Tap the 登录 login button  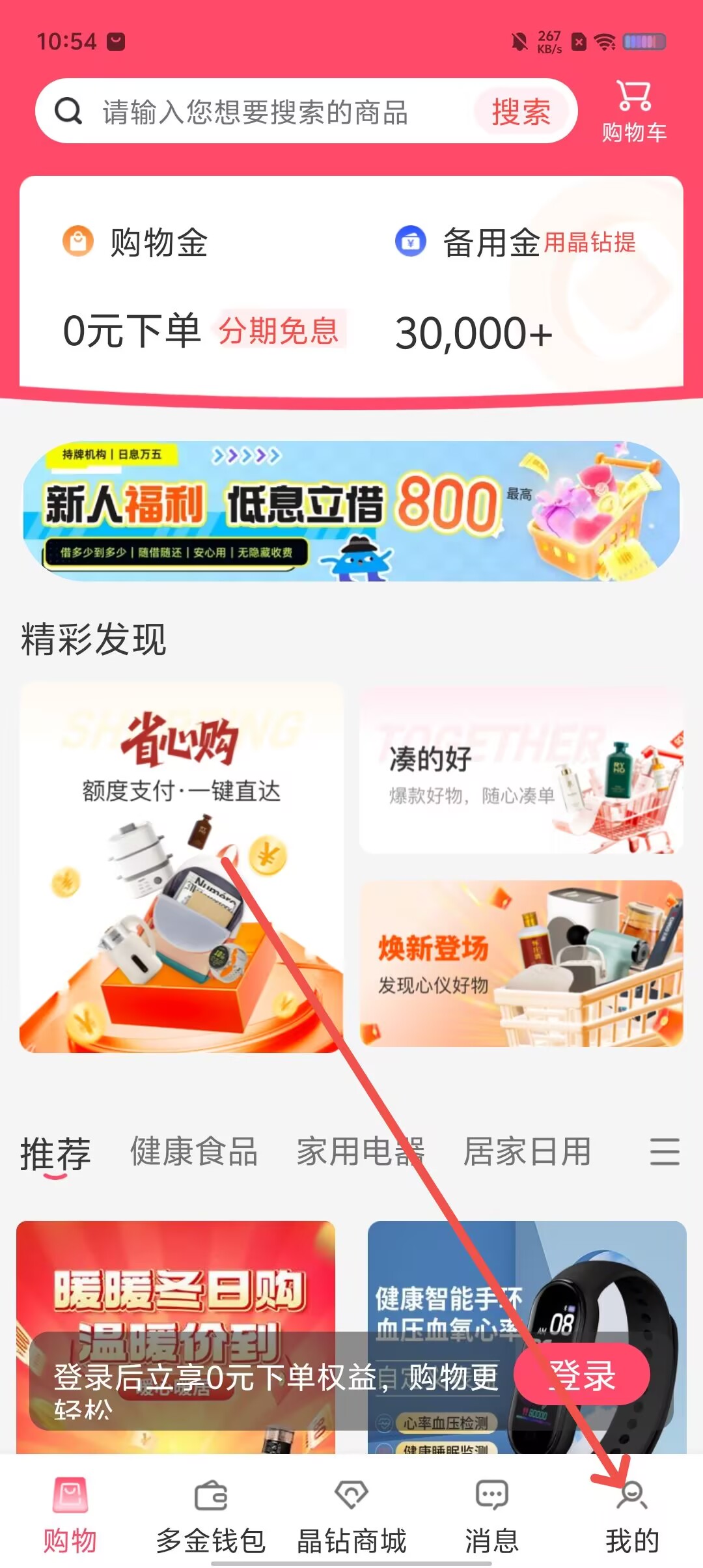[581, 1374]
